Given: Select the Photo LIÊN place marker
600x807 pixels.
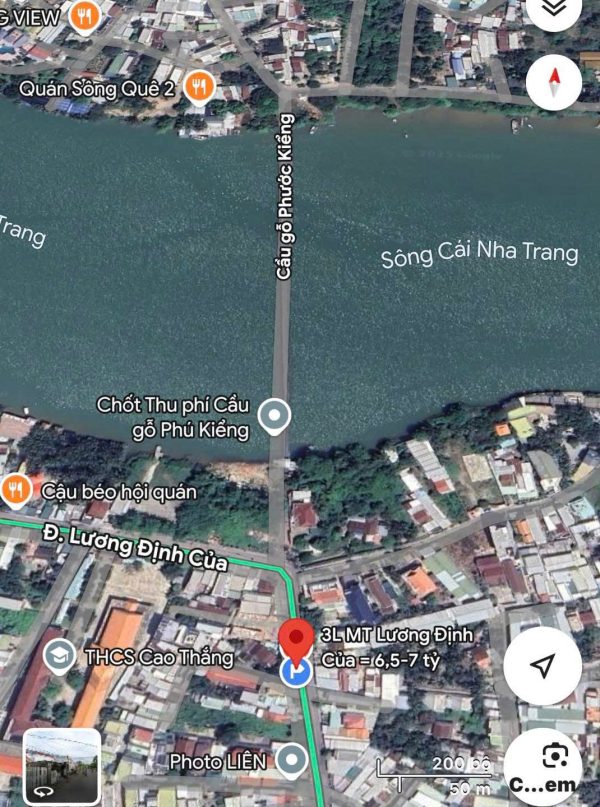Looking at the screenshot, I should 291,761.
